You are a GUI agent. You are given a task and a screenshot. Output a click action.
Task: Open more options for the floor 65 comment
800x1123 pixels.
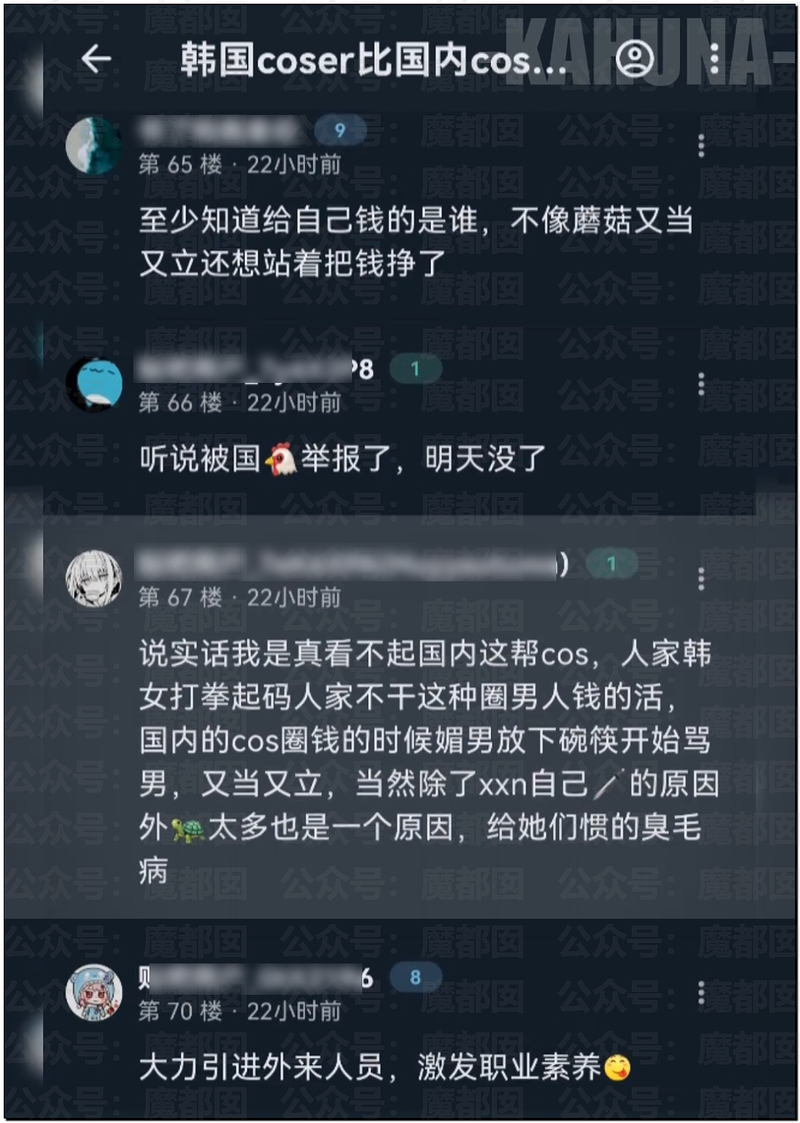(x=701, y=145)
